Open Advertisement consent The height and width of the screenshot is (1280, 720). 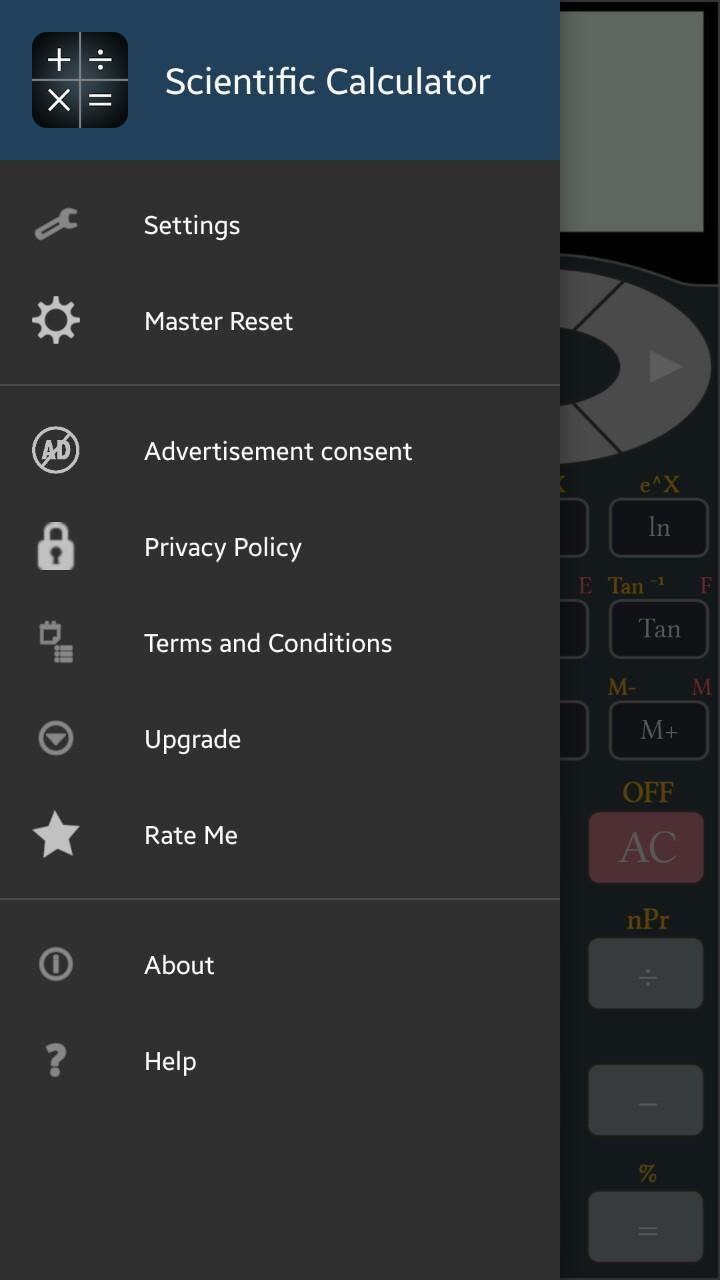(x=277, y=451)
